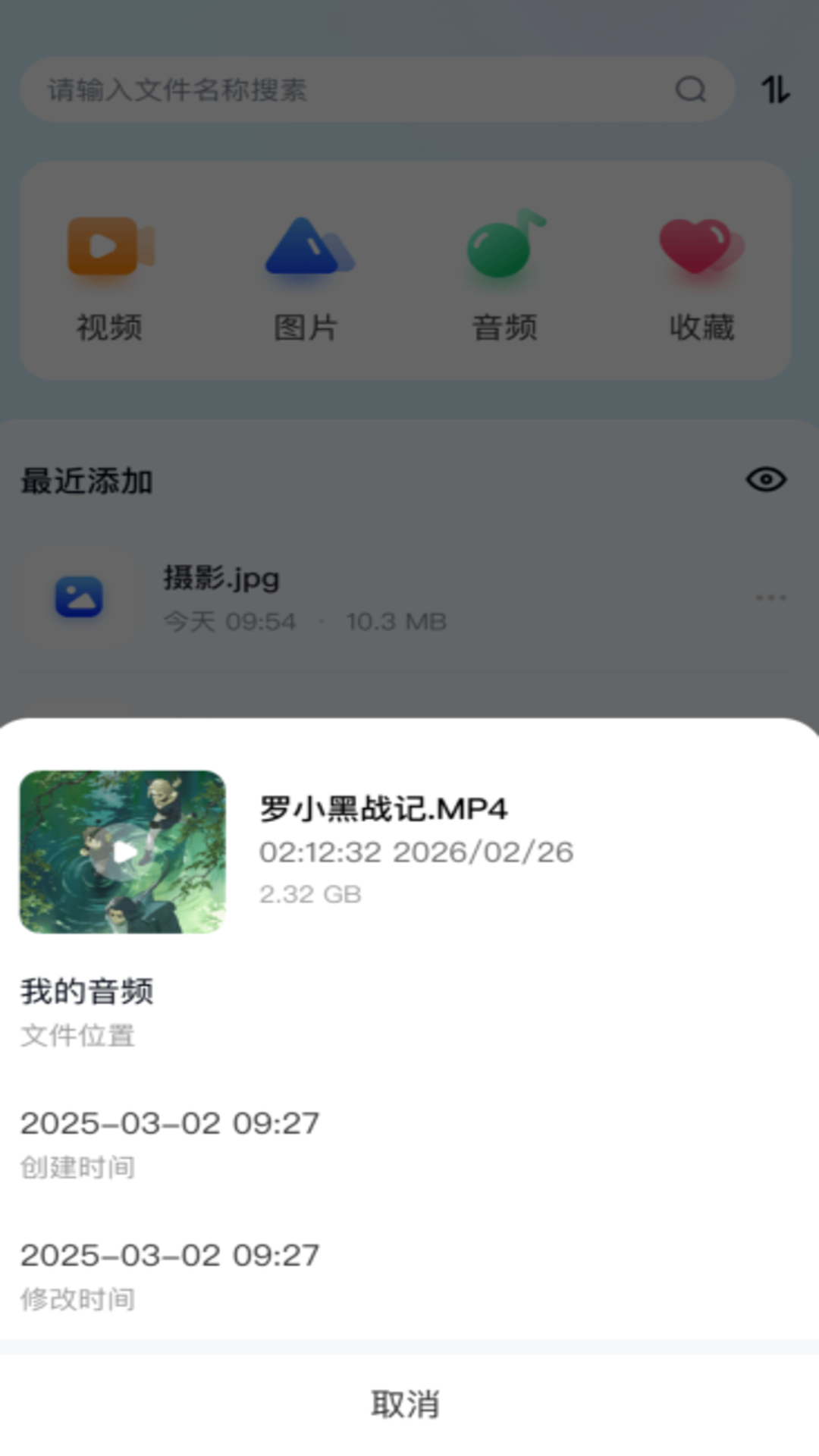Click the 摄影.jpg image file icon
819x1456 pixels.
(78, 598)
